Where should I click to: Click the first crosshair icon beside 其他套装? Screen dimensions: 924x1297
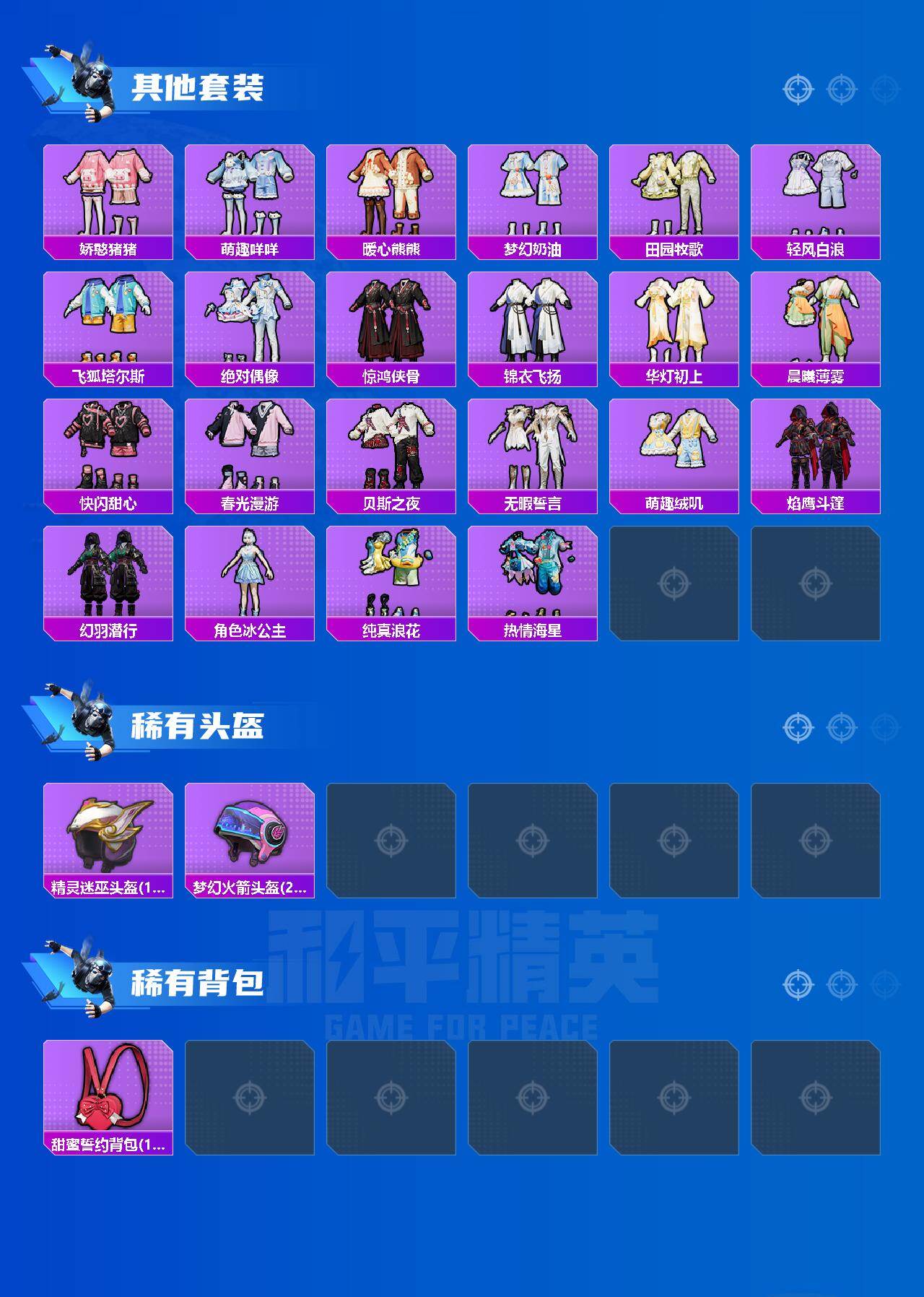[797, 89]
